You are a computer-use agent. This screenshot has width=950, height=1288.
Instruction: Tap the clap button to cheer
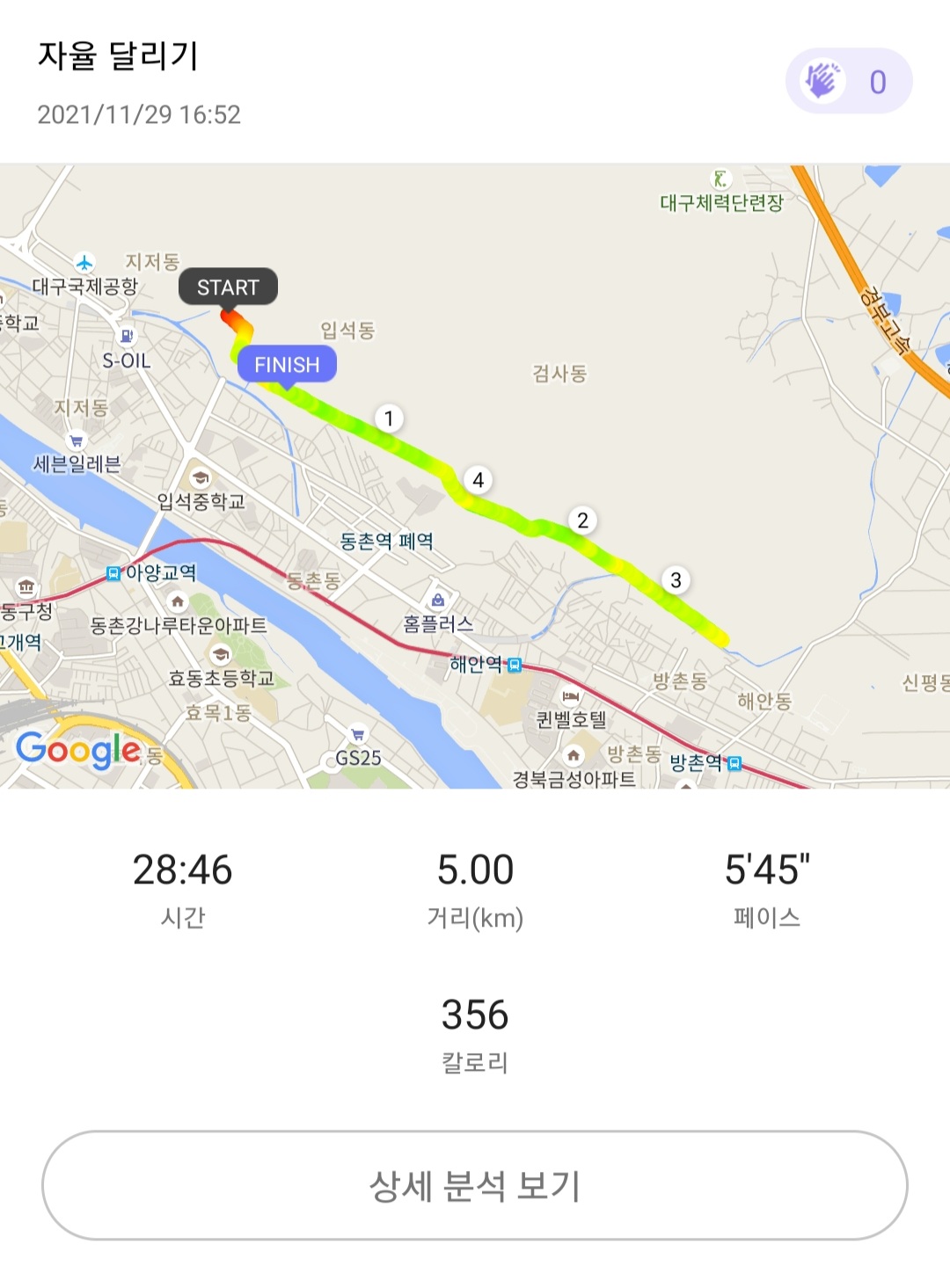[x=847, y=82]
